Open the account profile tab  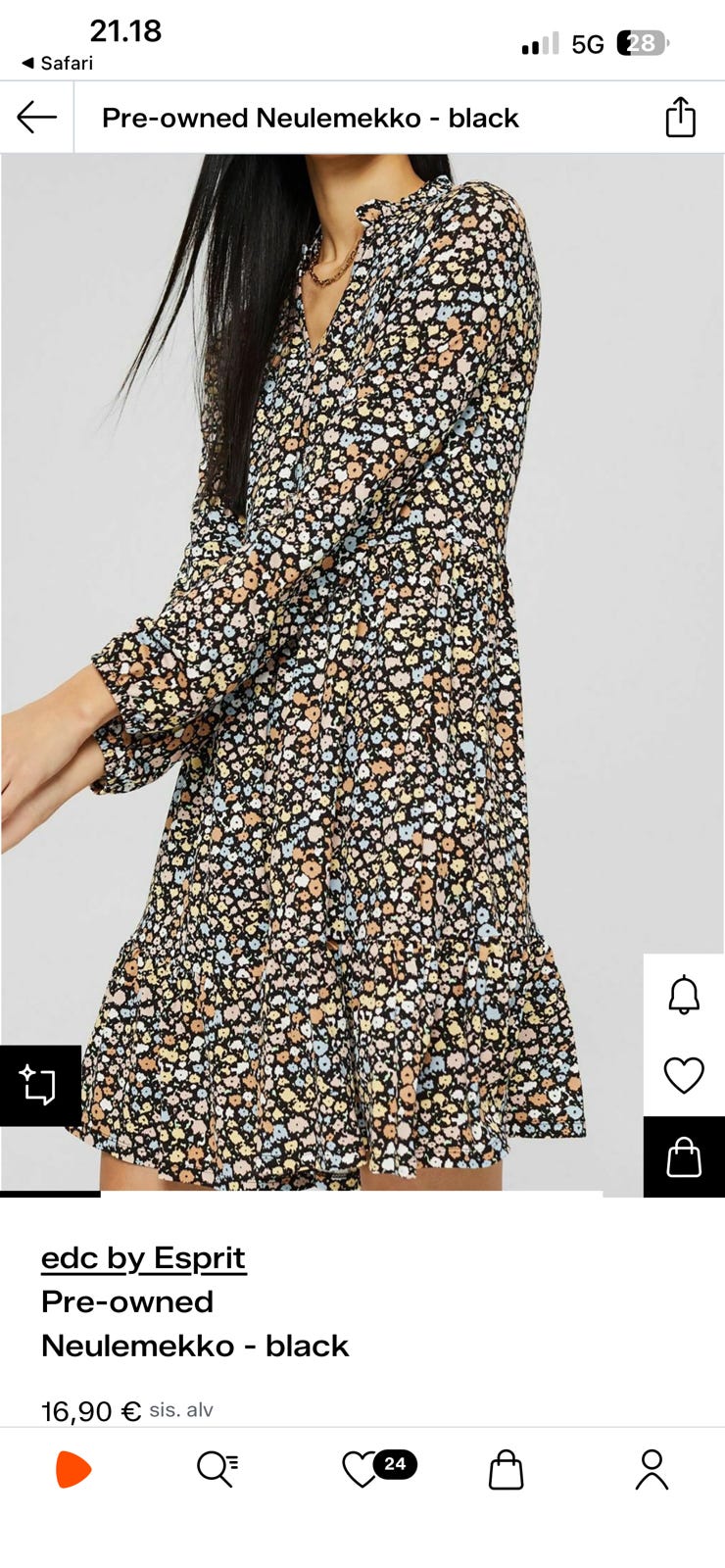click(x=652, y=1470)
